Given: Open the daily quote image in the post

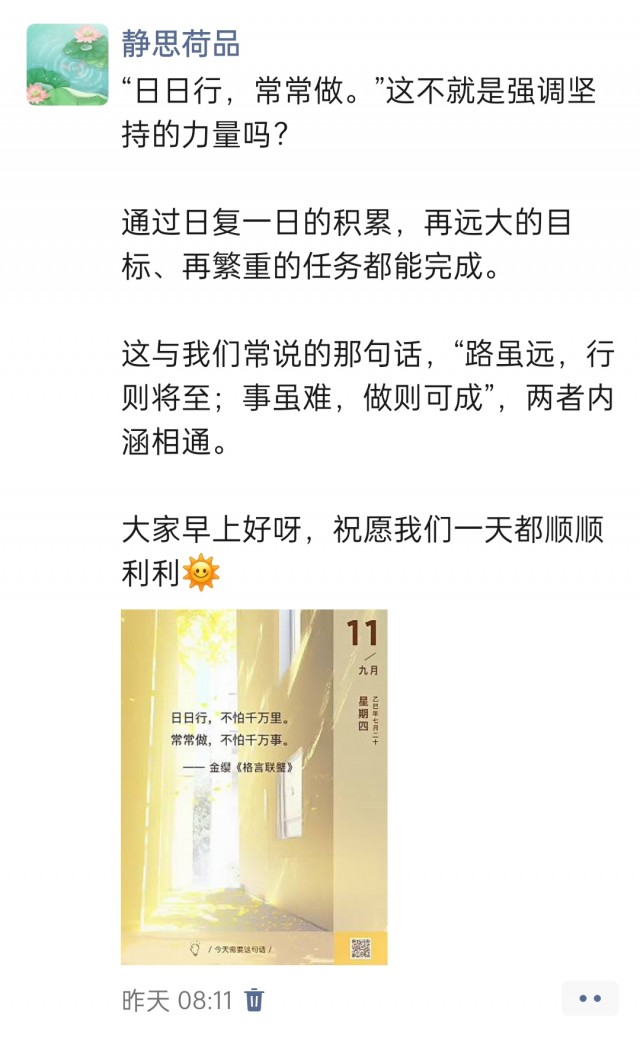Looking at the screenshot, I should [254, 786].
